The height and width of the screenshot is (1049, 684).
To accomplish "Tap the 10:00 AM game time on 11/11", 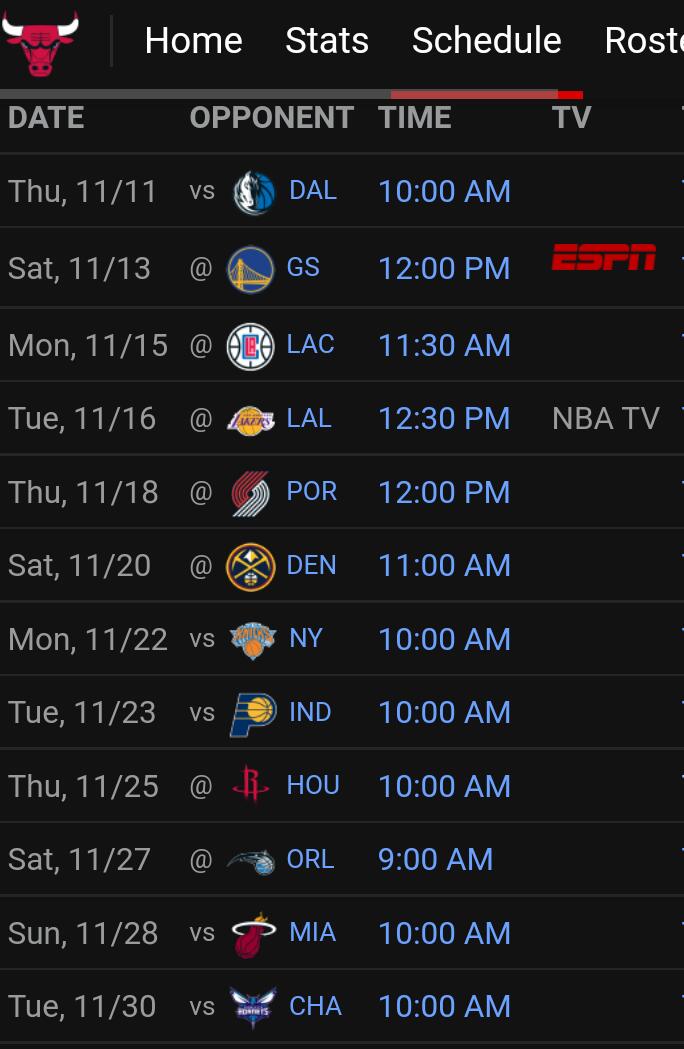I will click(444, 191).
